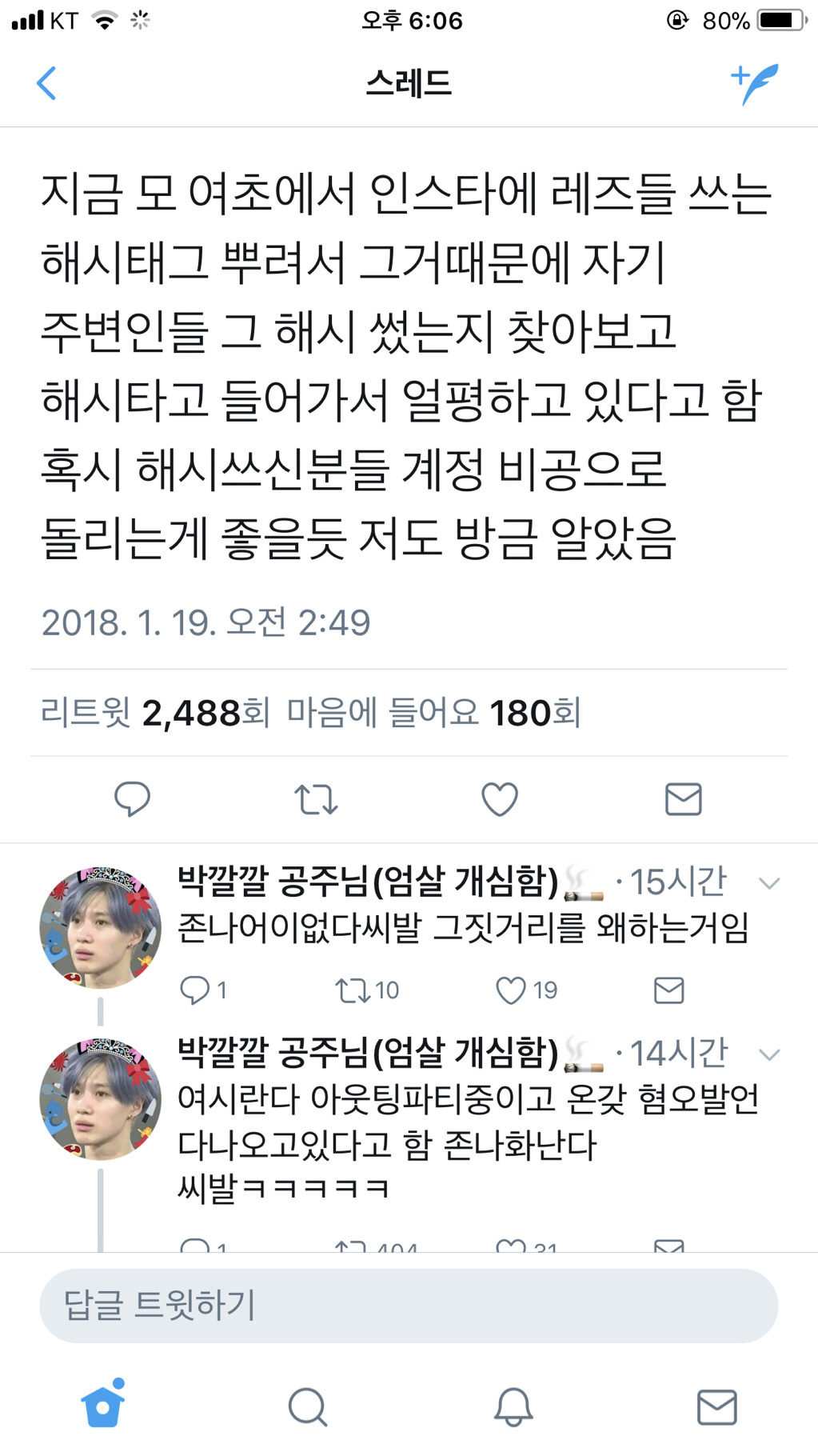Screen dimensions: 818x1456
Task: Like the main tweet
Action: tap(500, 798)
